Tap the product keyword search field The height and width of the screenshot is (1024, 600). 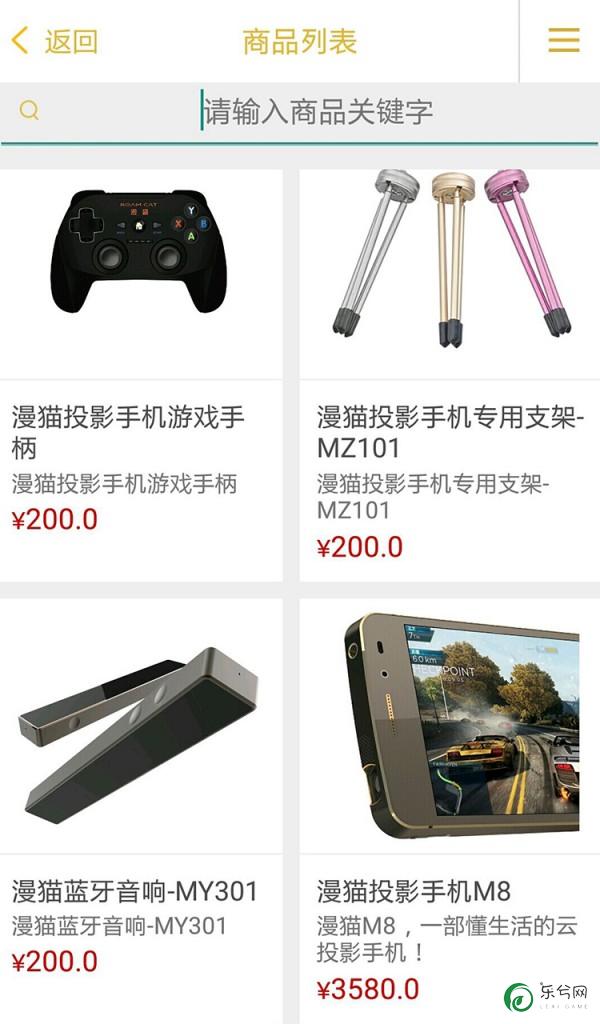pyautogui.click(x=320, y=111)
